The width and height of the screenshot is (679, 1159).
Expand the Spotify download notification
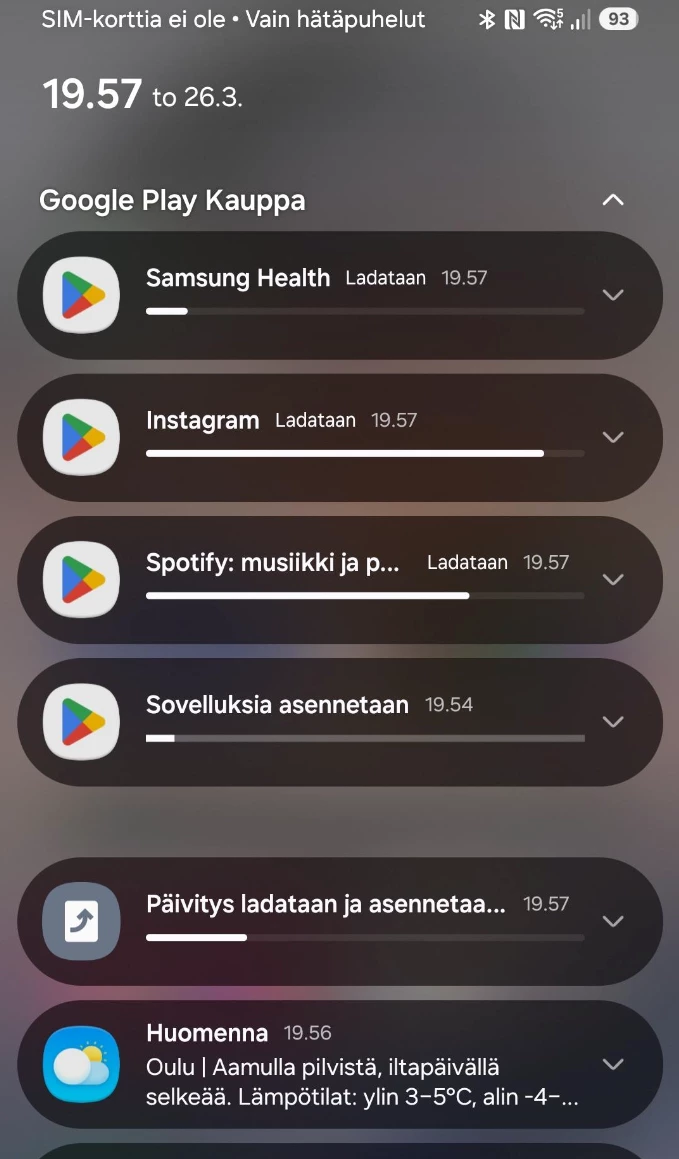[613, 580]
